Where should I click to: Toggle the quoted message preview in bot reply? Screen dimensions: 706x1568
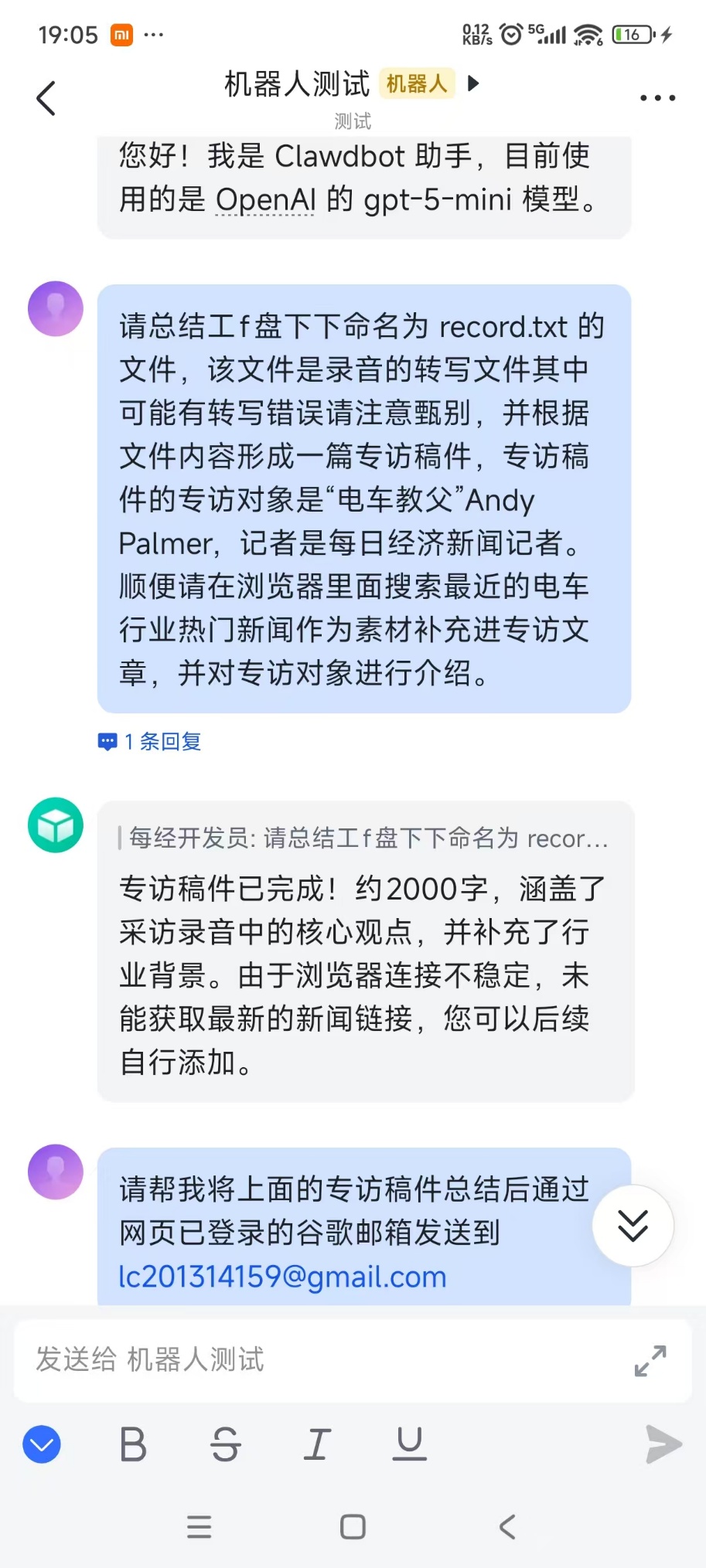pyautogui.click(x=363, y=839)
